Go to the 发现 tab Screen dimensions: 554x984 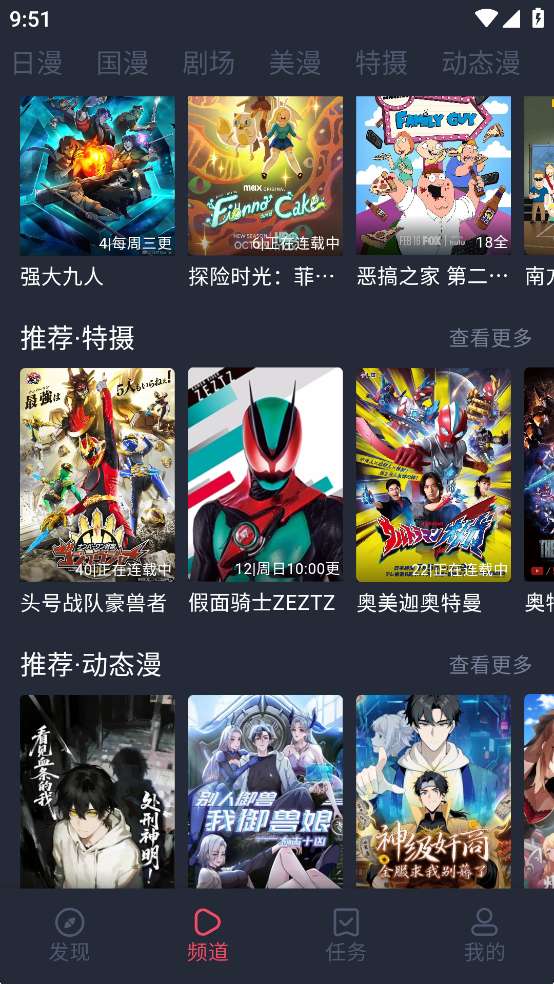click(x=70, y=935)
